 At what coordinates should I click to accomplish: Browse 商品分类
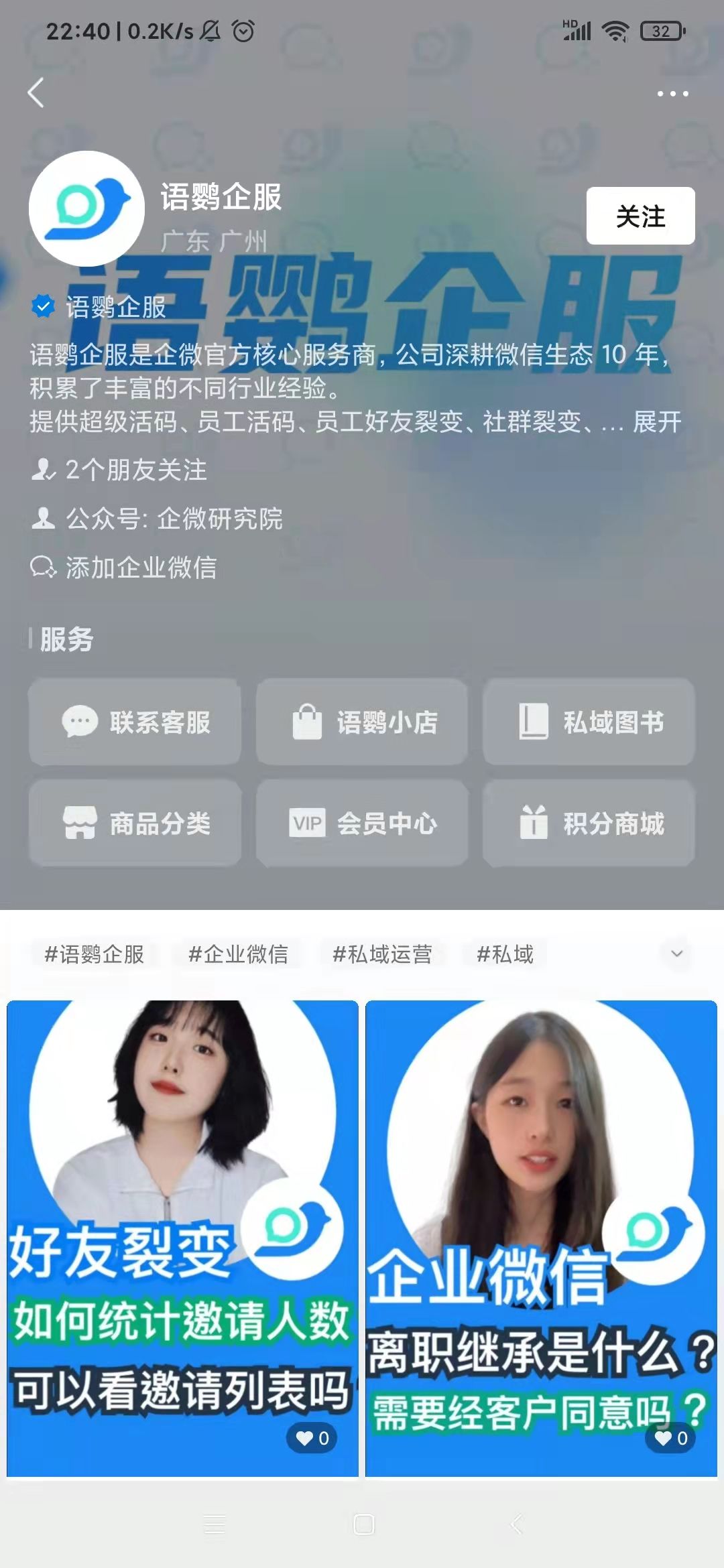tap(135, 823)
